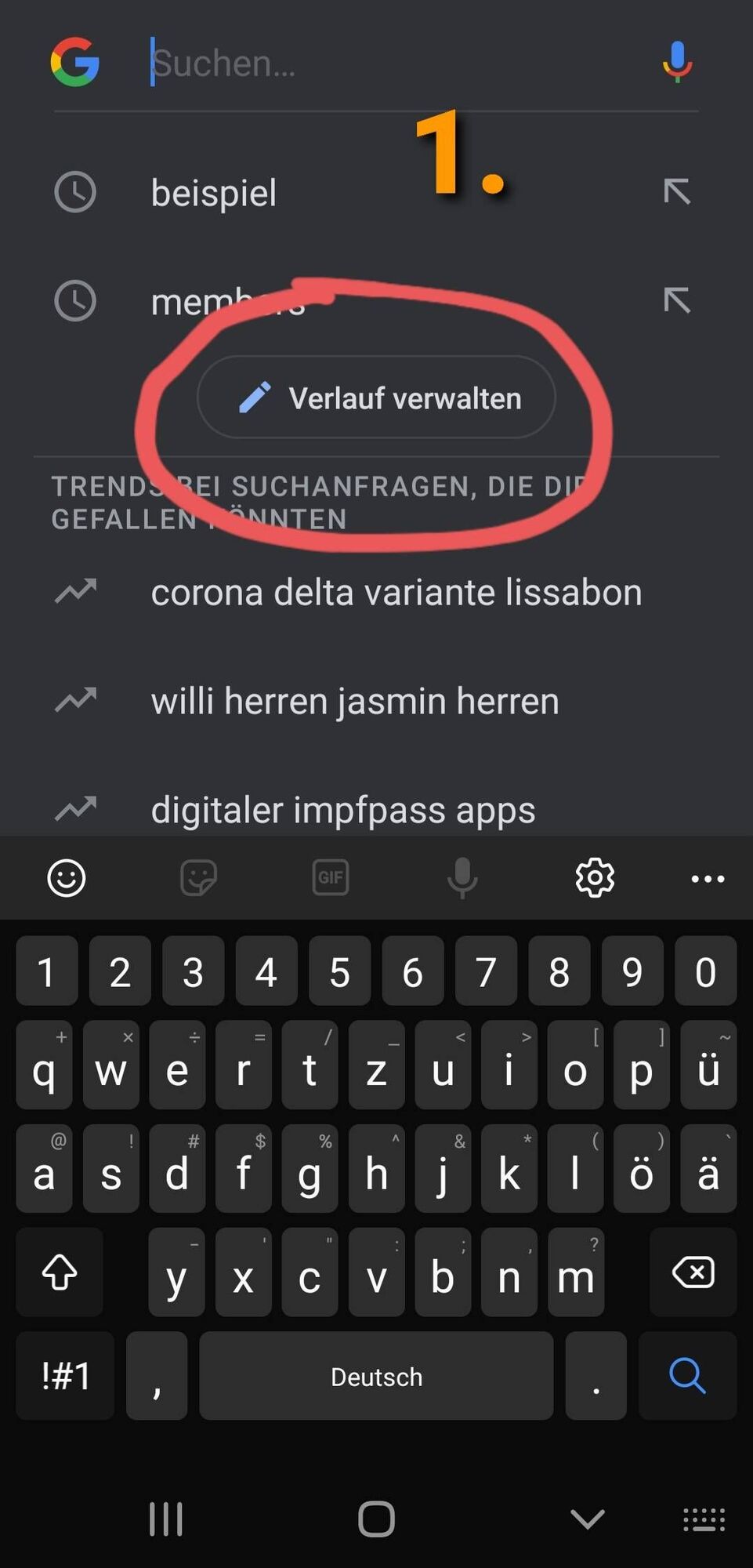Open keyboard settings gear

click(595, 877)
